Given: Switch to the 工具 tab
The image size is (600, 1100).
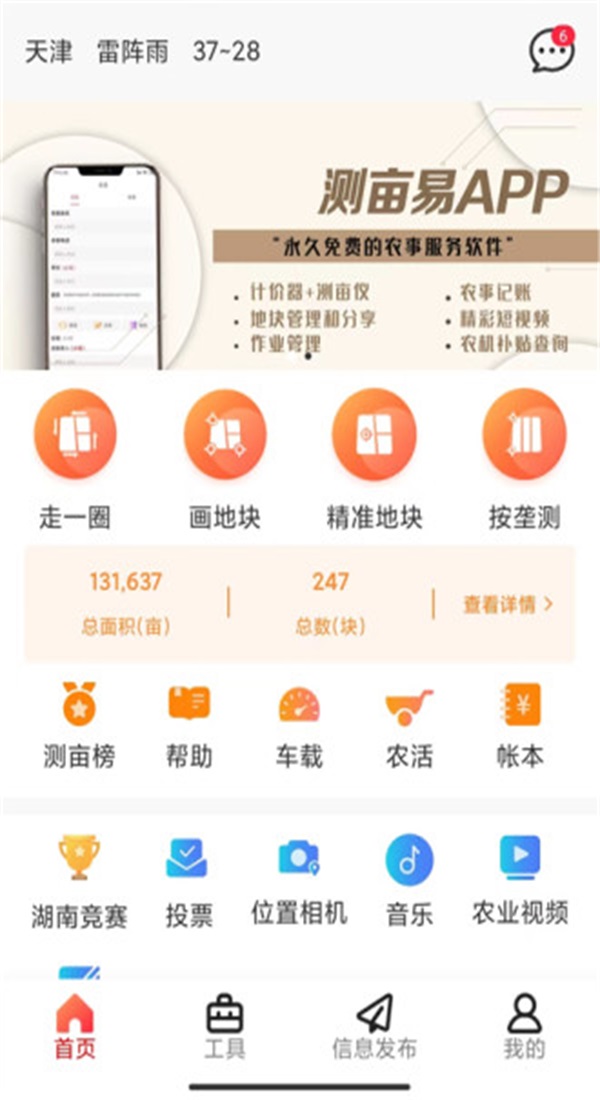Looking at the screenshot, I should tap(225, 1027).
